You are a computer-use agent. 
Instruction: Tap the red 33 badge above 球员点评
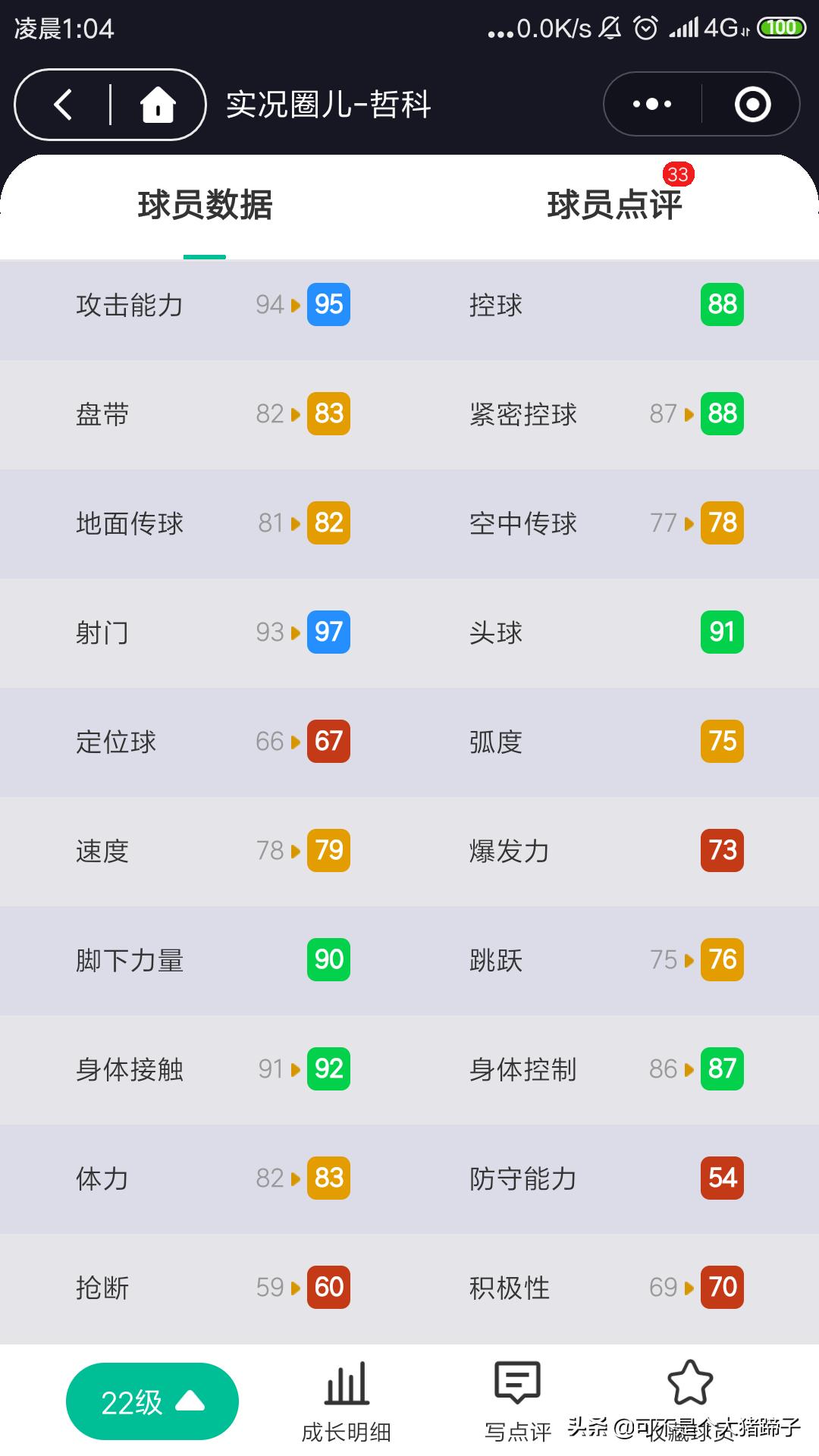coord(677,175)
